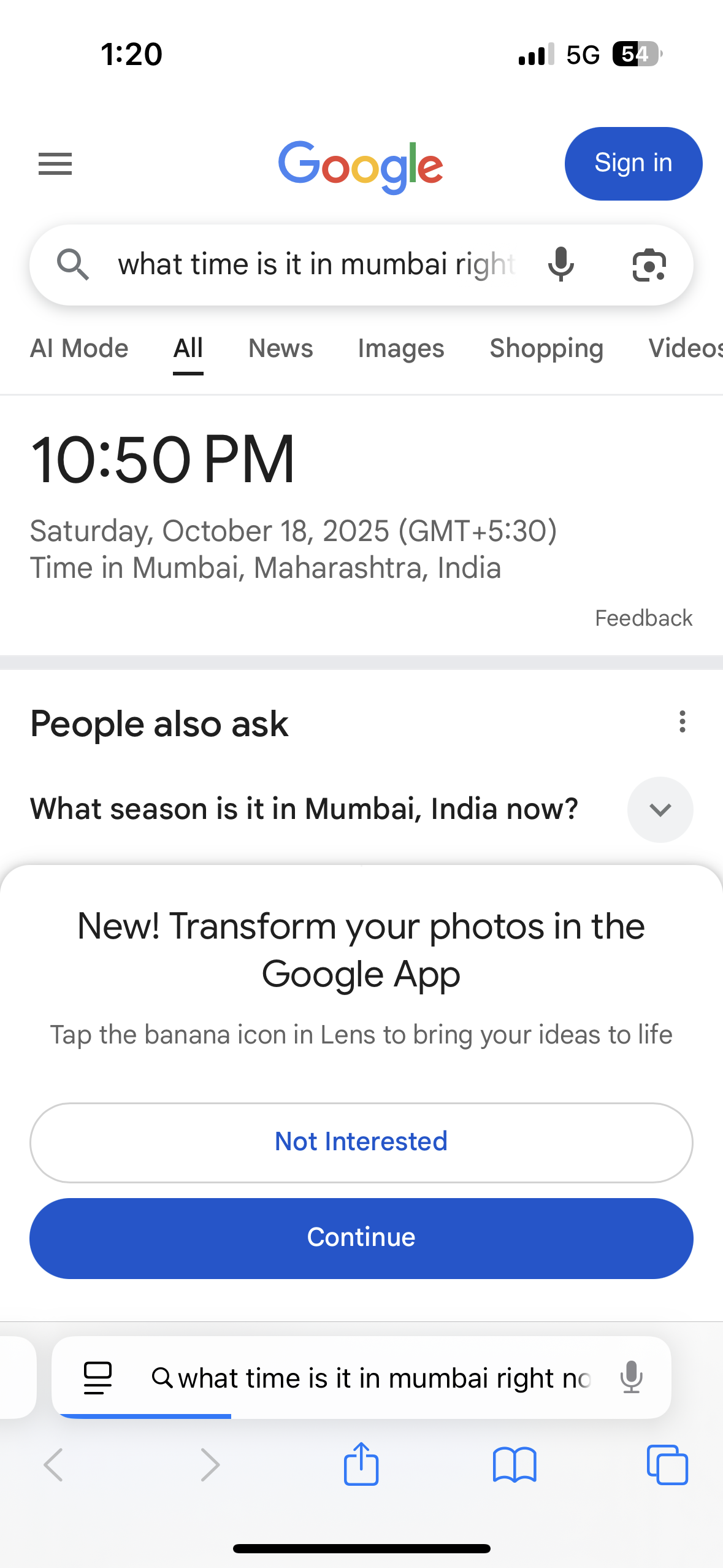
Task: Tap the Sign in button
Action: click(x=633, y=164)
